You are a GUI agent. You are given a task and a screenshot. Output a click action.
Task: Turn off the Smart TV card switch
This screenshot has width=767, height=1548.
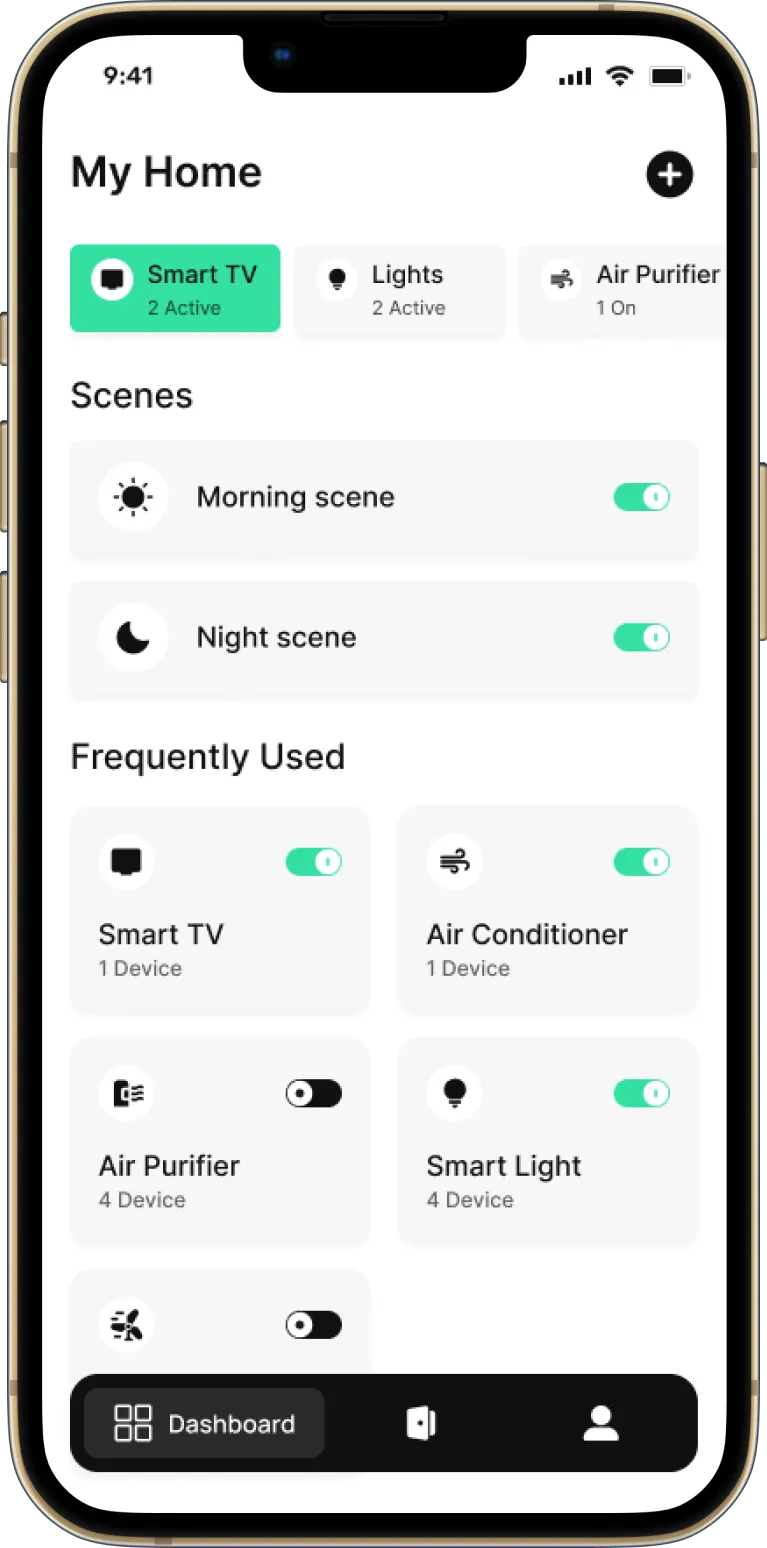(314, 862)
